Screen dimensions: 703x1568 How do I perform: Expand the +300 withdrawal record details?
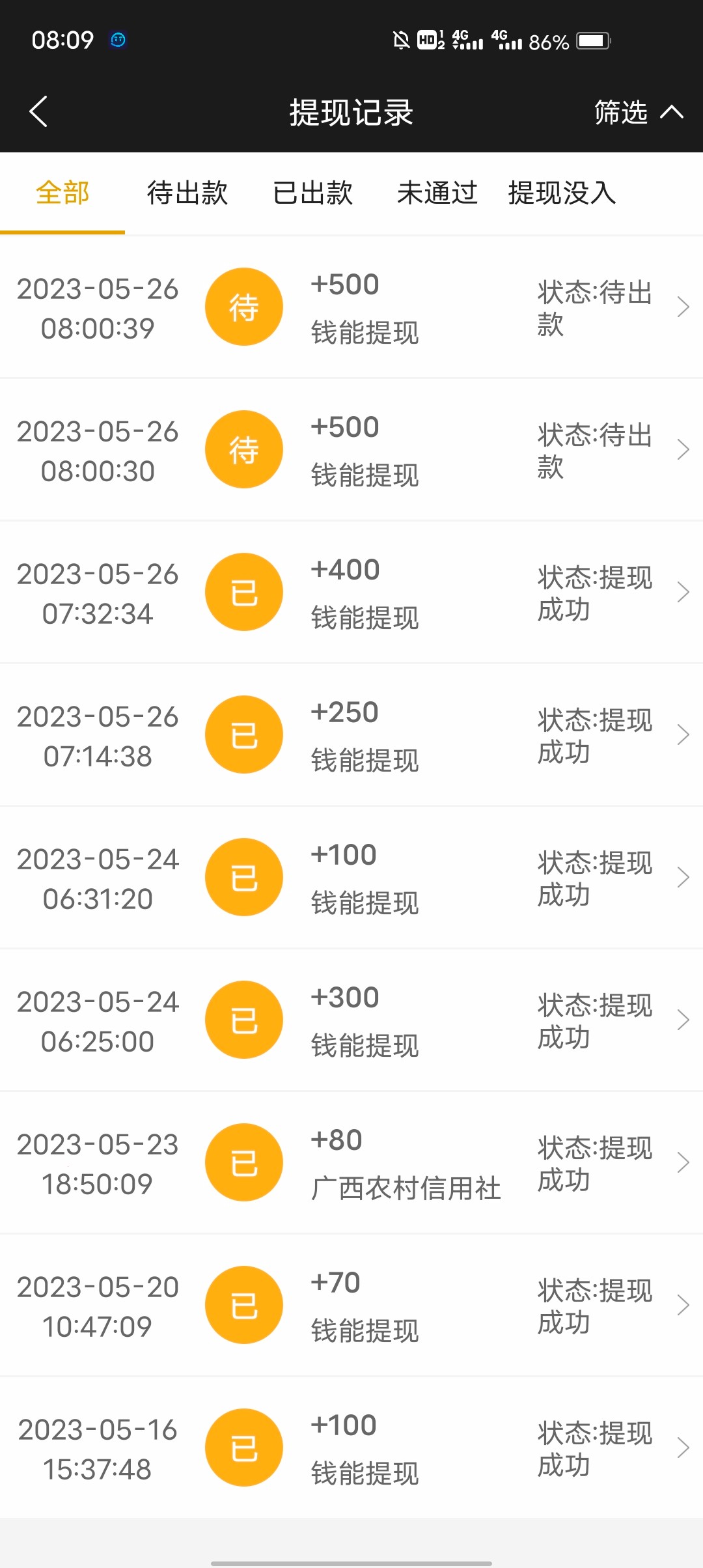pyautogui.click(x=683, y=1019)
